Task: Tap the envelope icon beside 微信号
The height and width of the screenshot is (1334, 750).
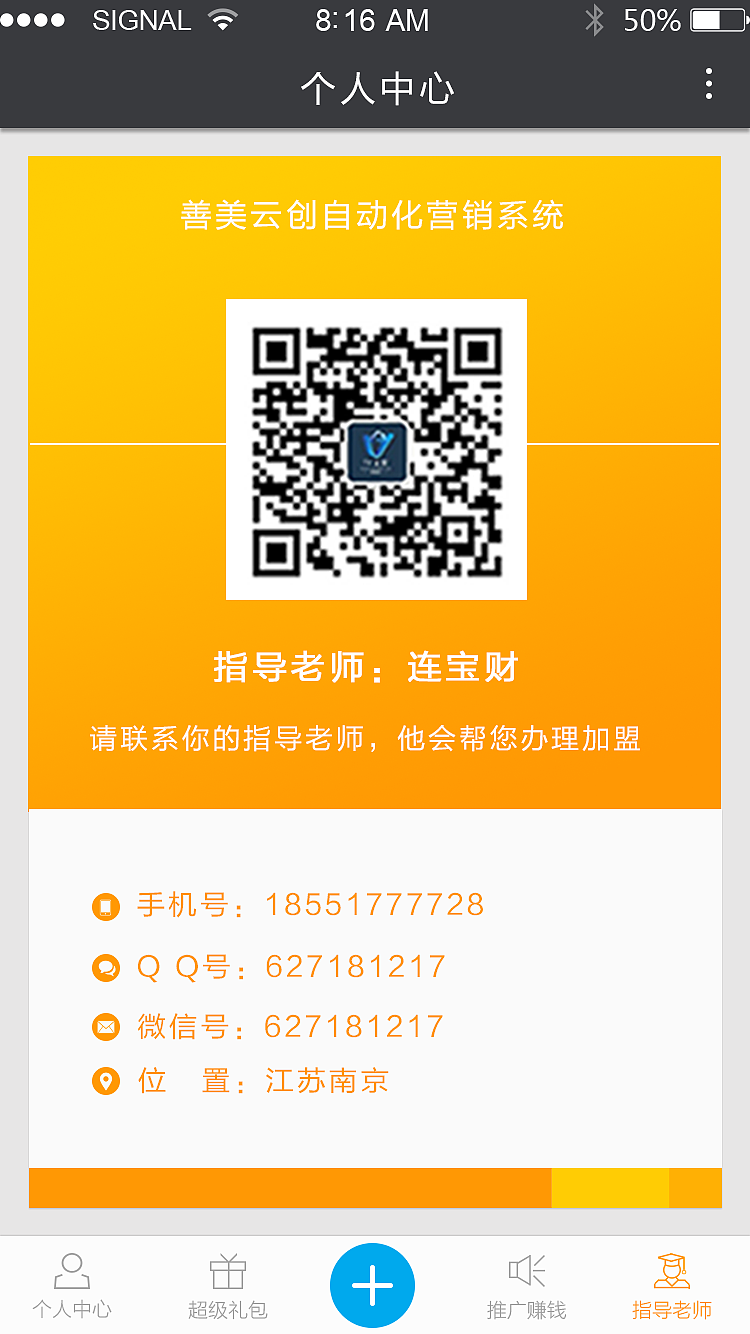Action: 106,1027
